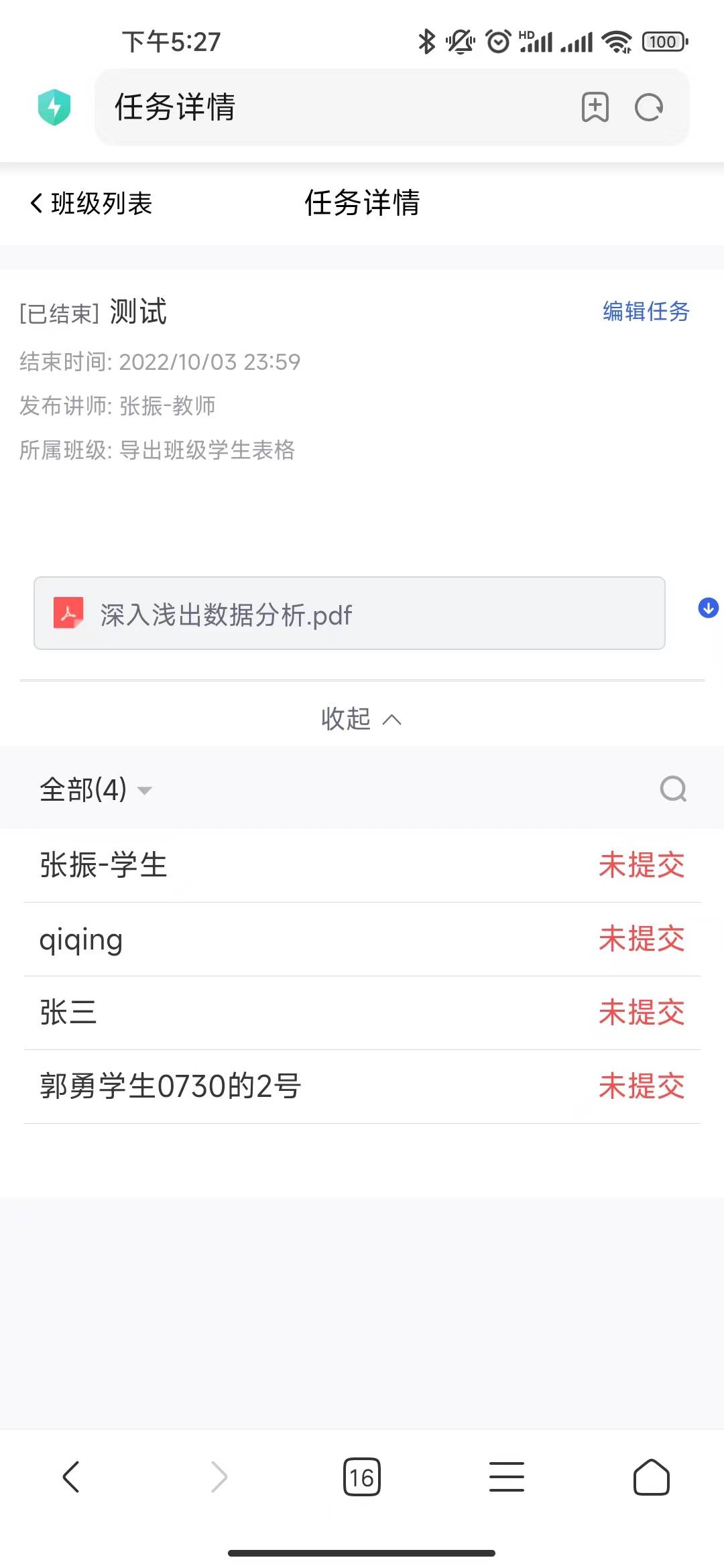Collapse the task details via 收起
The image size is (724, 1568).
361,719
